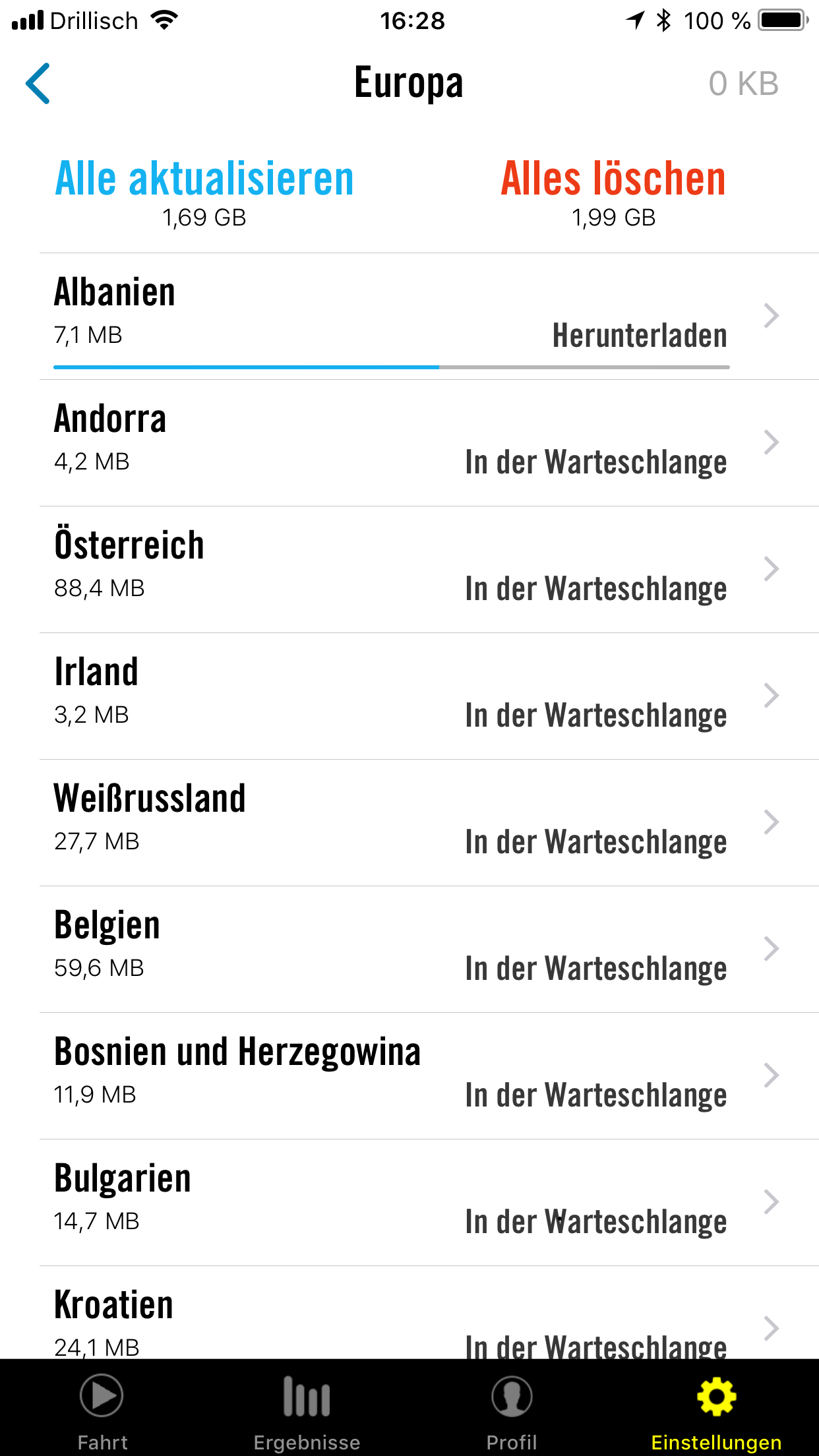Go back using the arrow icon
Viewport: 819px width, 1456px height.
[x=38, y=84]
